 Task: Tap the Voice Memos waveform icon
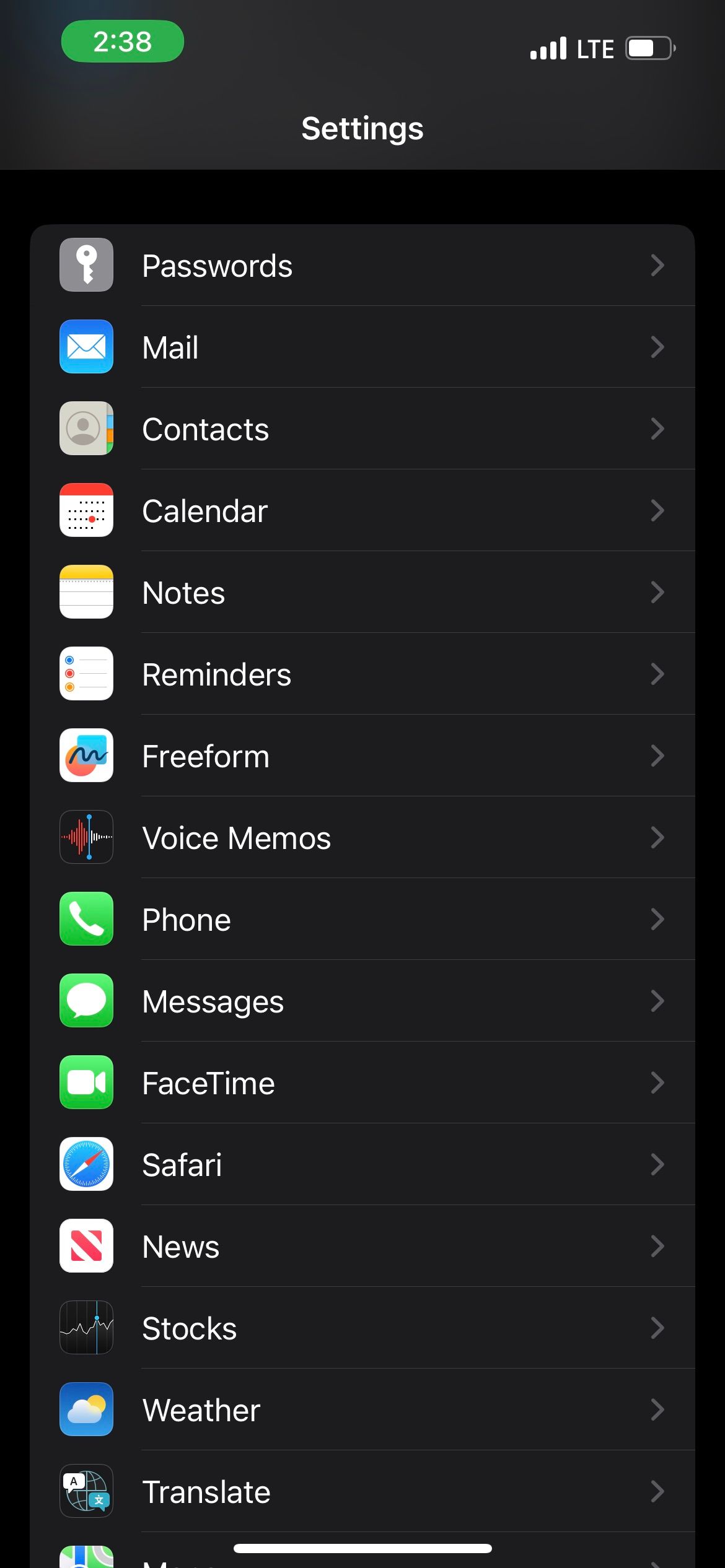click(x=86, y=837)
